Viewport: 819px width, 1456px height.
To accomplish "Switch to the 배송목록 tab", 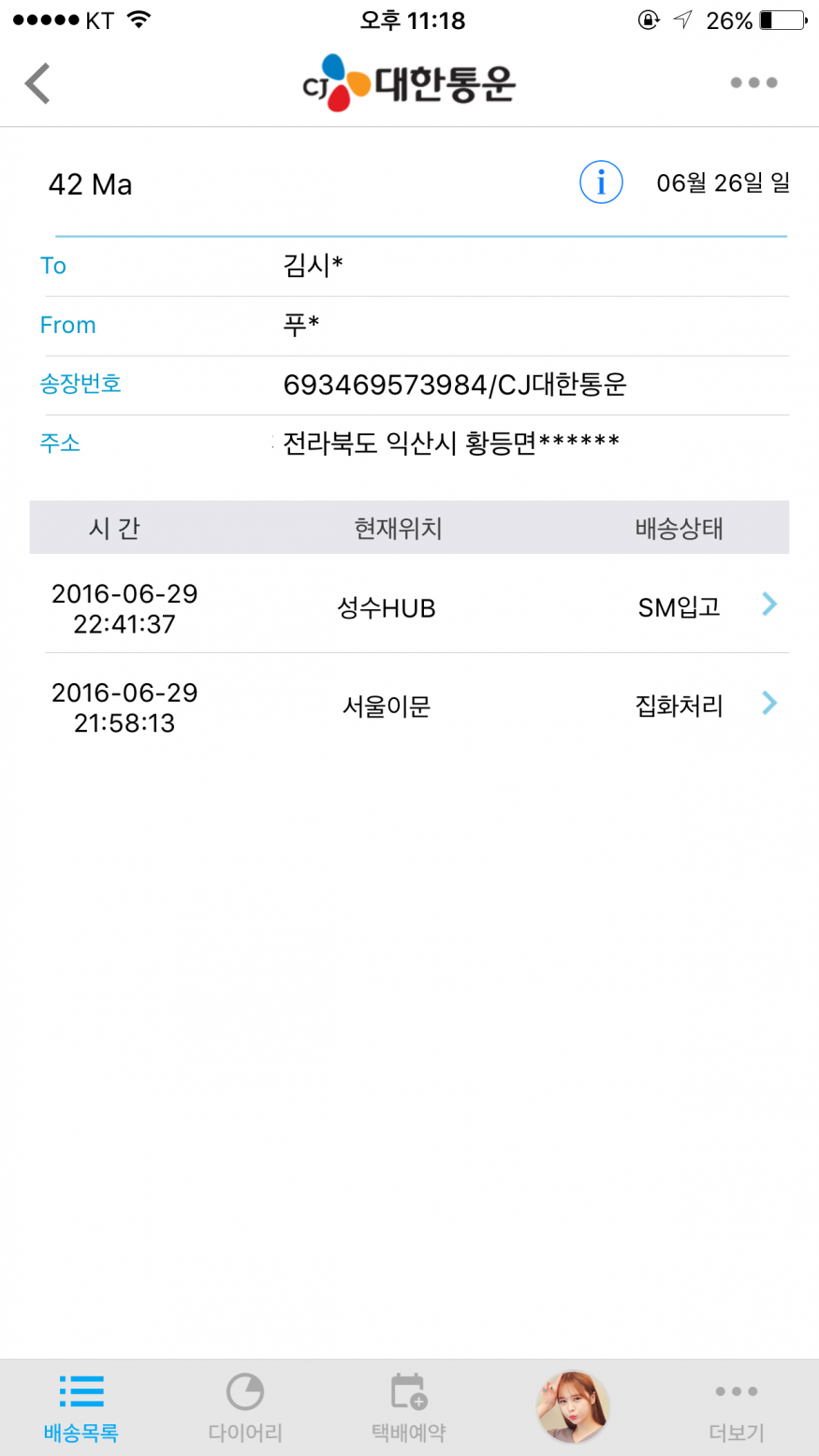I will point(81,1407).
